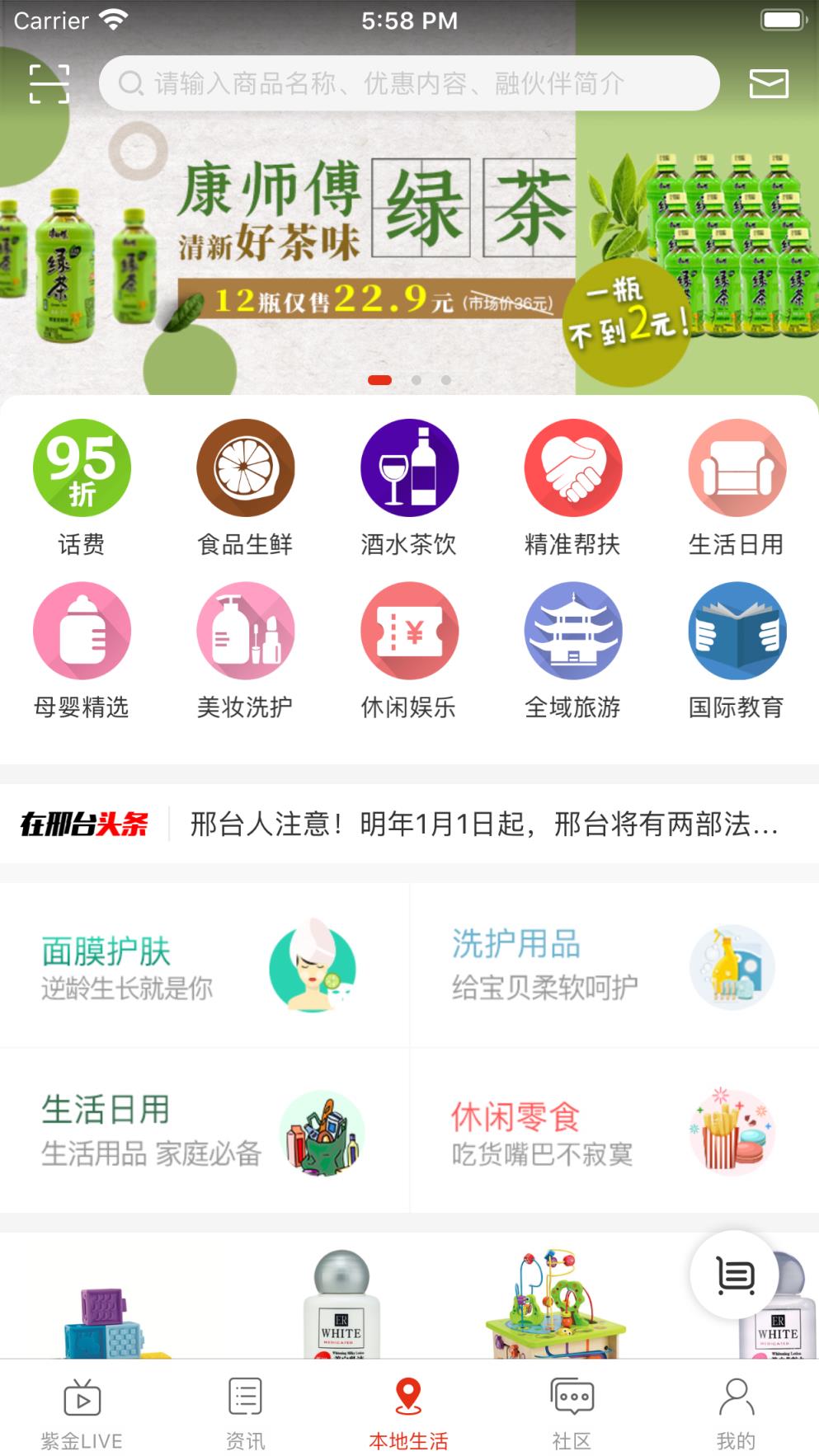Open the 国际教育 book icon

click(x=737, y=630)
